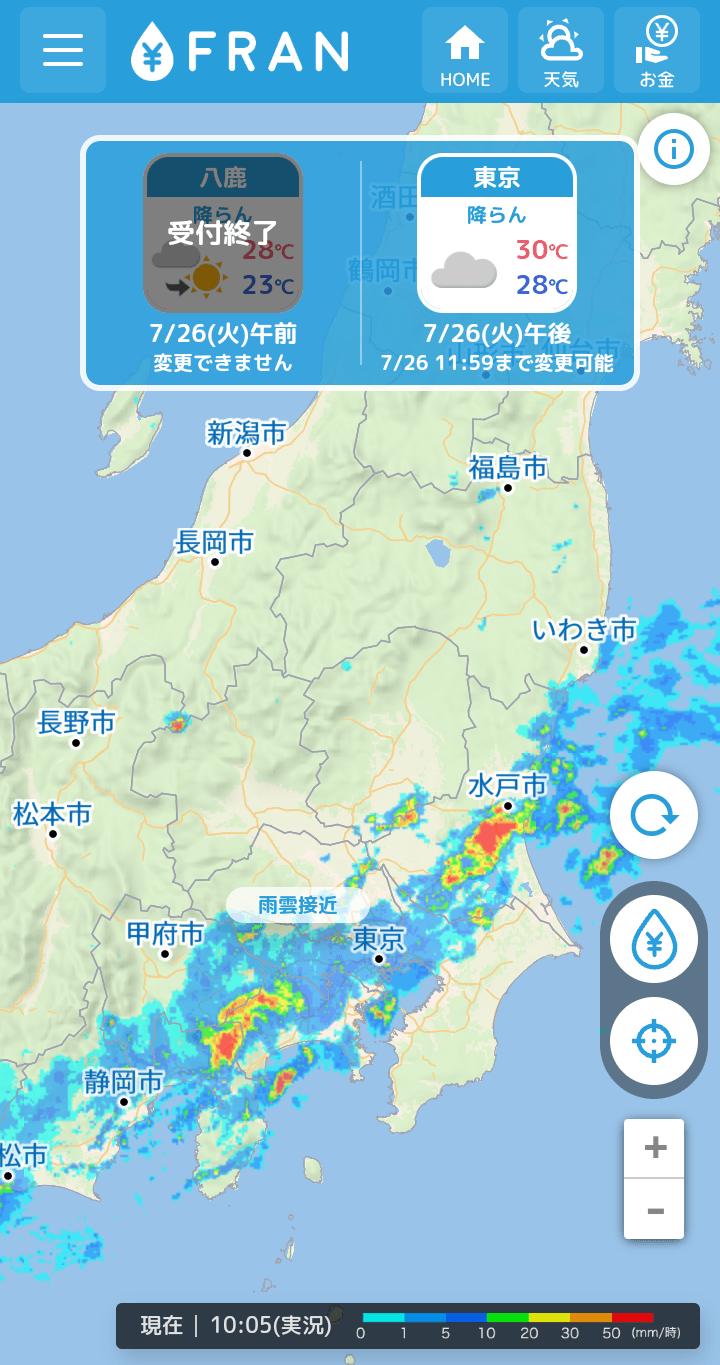Tap the yen droplet button

coord(653,940)
